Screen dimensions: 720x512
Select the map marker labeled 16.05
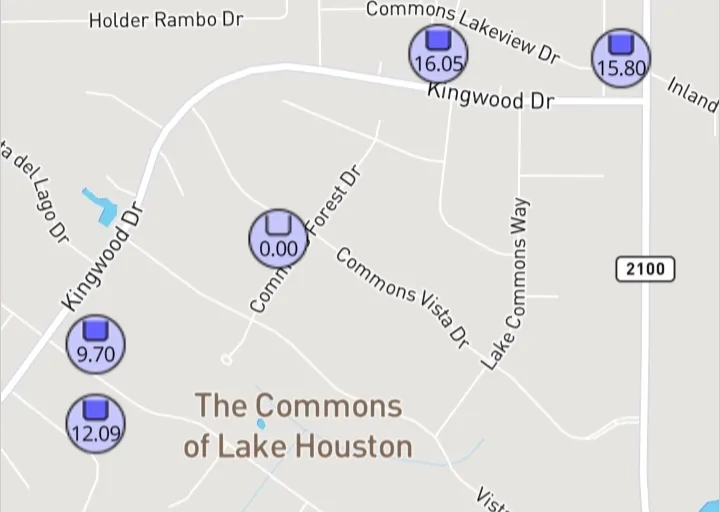click(439, 54)
